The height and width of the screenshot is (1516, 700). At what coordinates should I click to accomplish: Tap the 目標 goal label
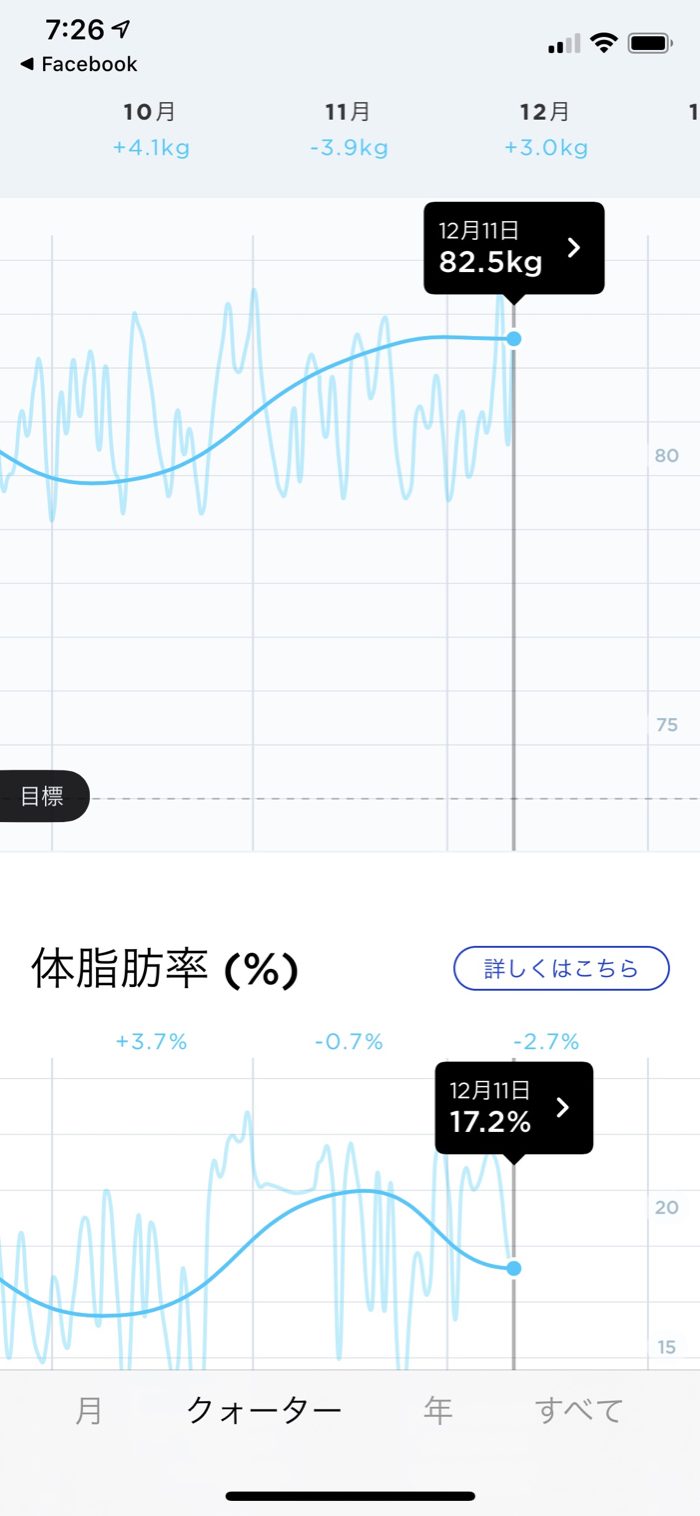[42, 797]
